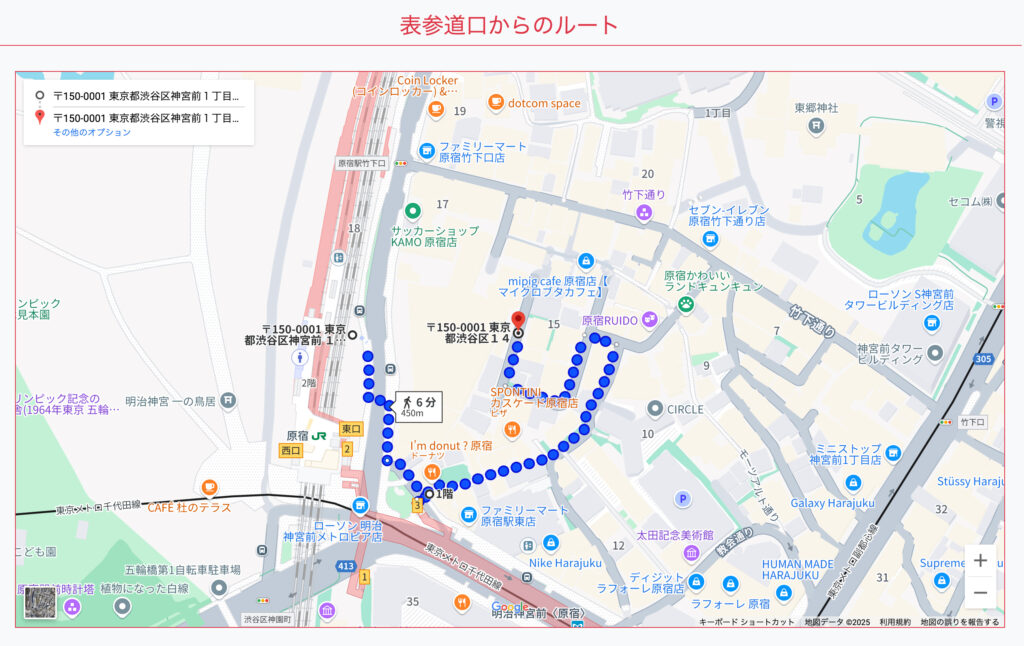Image resolution: width=1024 pixels, height=646 pixels.
Task: Select the CIRCLE place marker
Action: [x=655, y=408]
